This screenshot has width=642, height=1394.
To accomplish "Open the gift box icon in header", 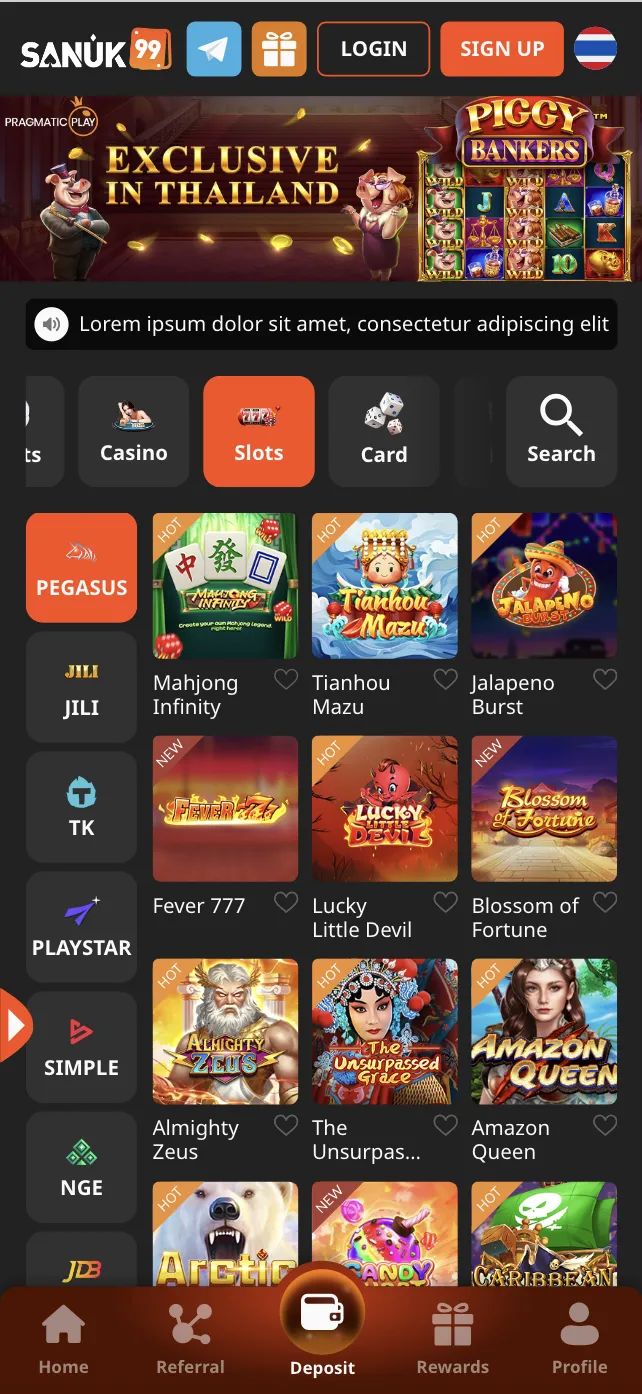I will [x=279, y=49].
